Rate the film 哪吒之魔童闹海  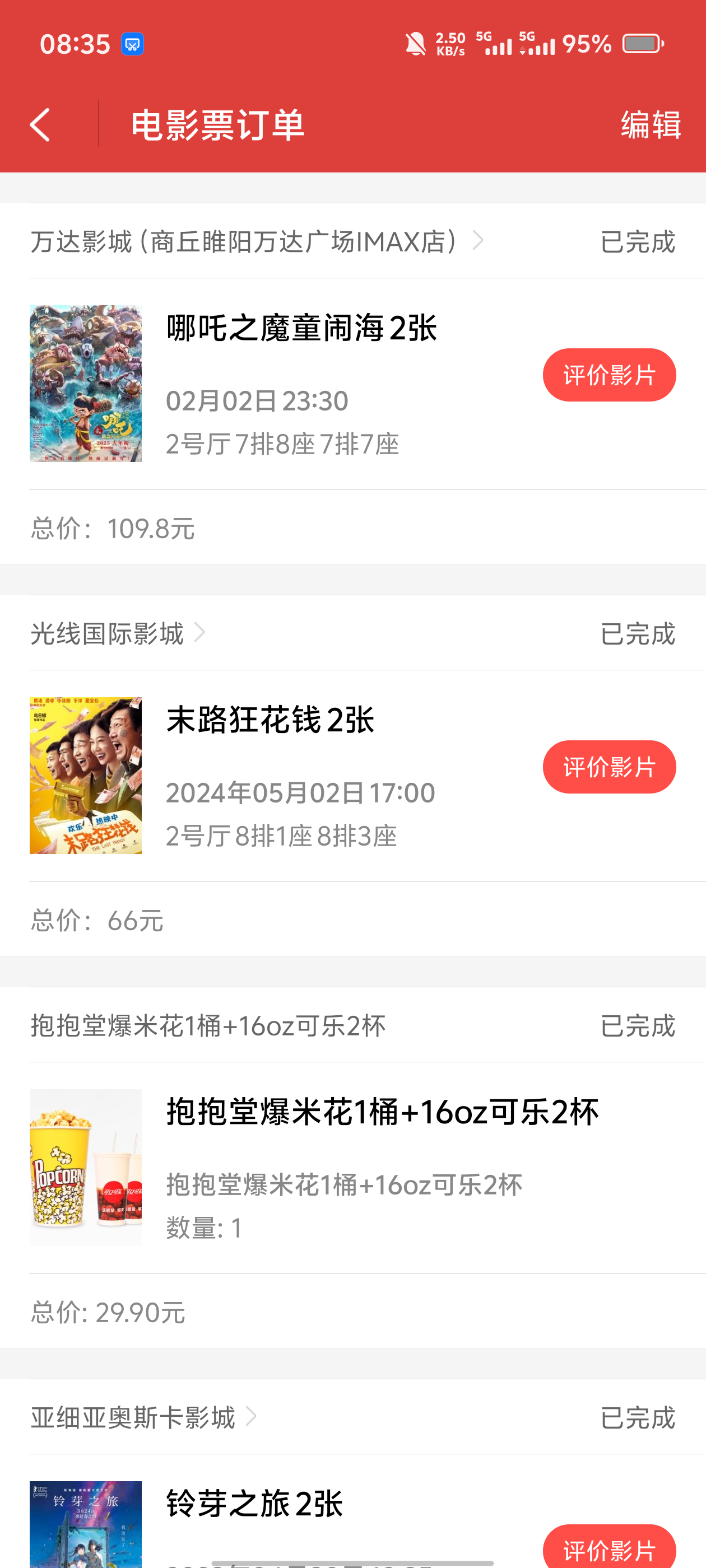coord(609,375)
